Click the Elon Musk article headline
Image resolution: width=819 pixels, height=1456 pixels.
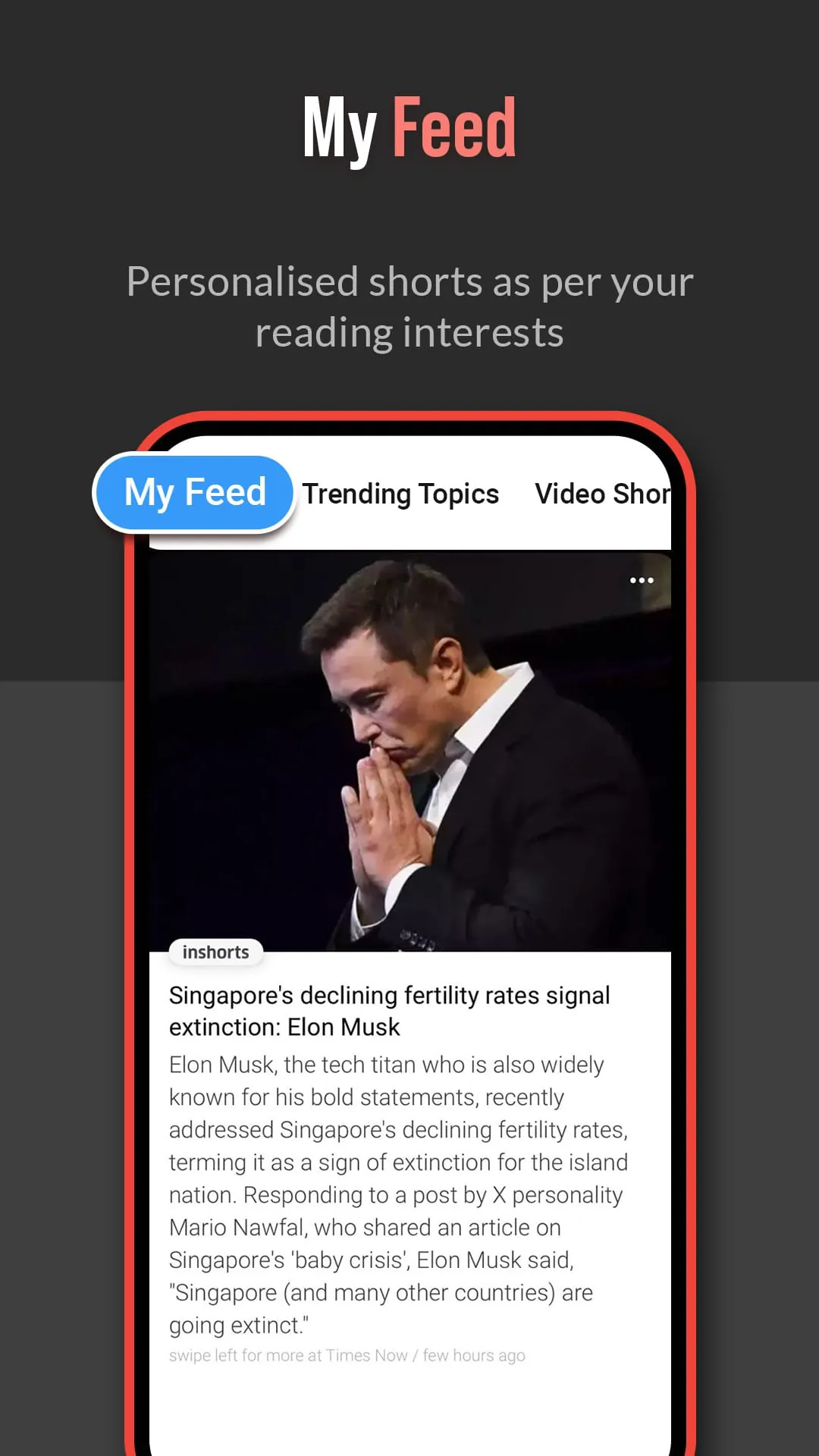[389, 1011]
